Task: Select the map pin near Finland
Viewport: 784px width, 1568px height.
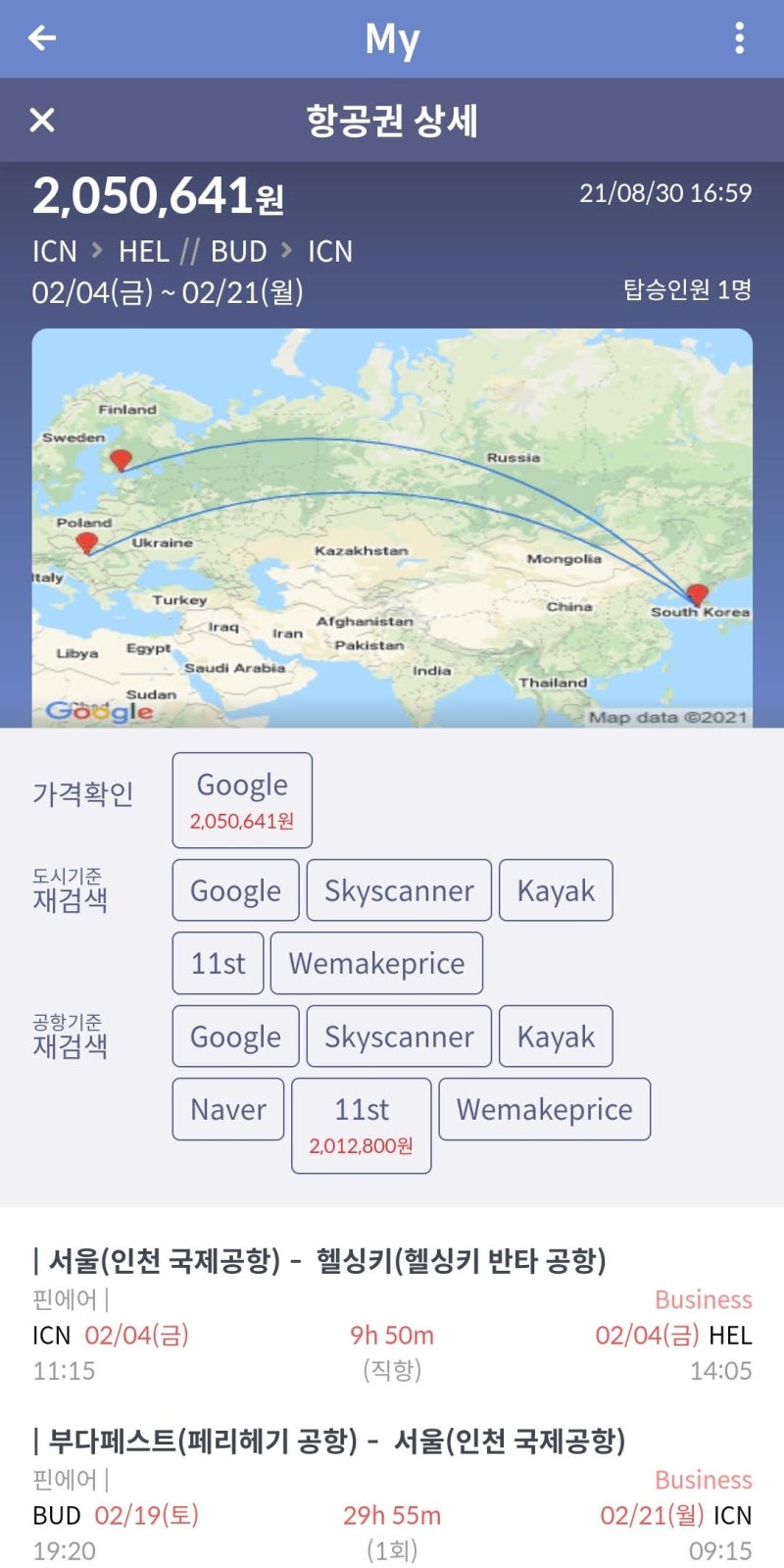Action: tap(122, 459)
